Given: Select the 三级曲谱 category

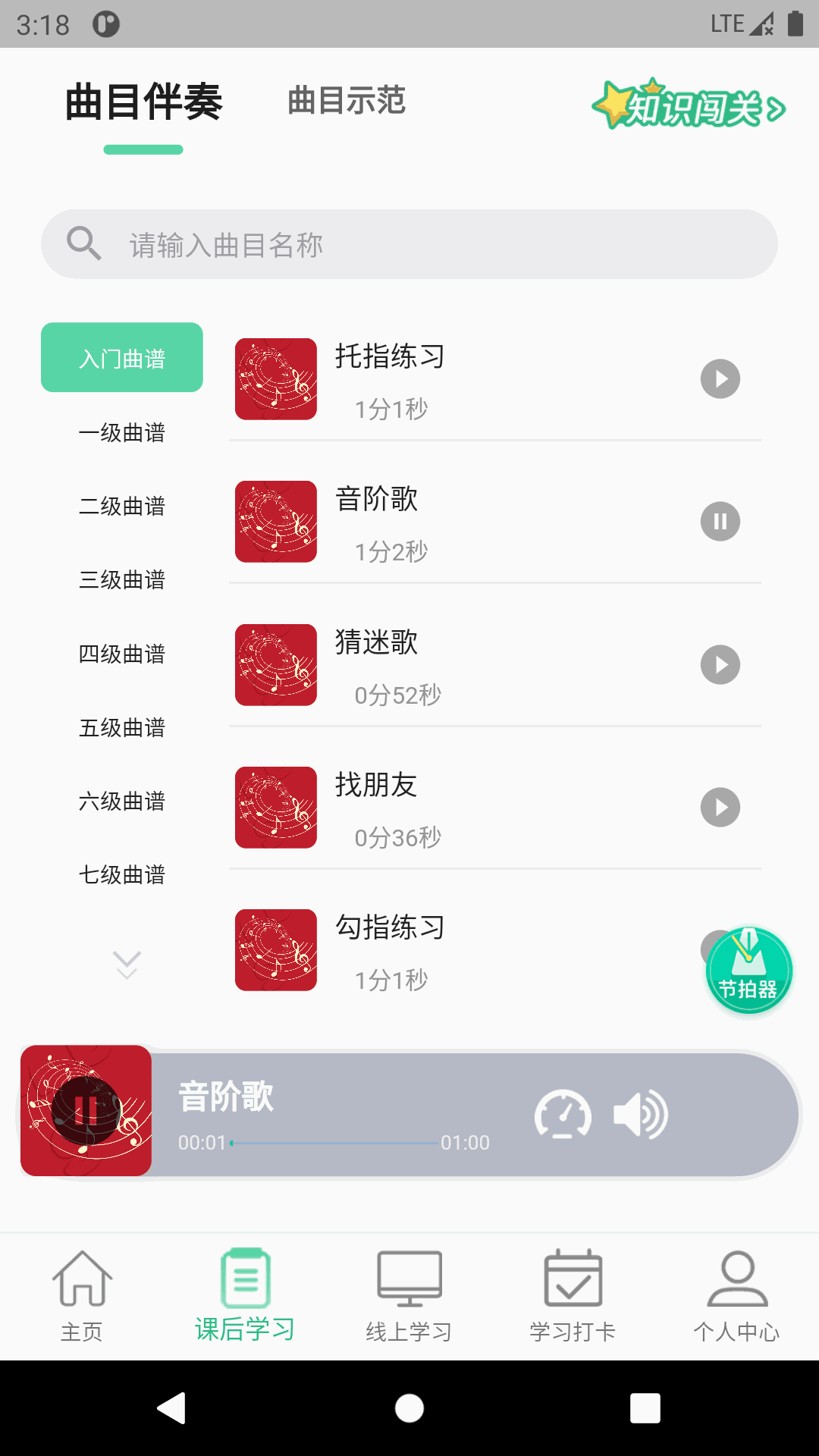Looking at the screenshot, I should pos(122,580).
